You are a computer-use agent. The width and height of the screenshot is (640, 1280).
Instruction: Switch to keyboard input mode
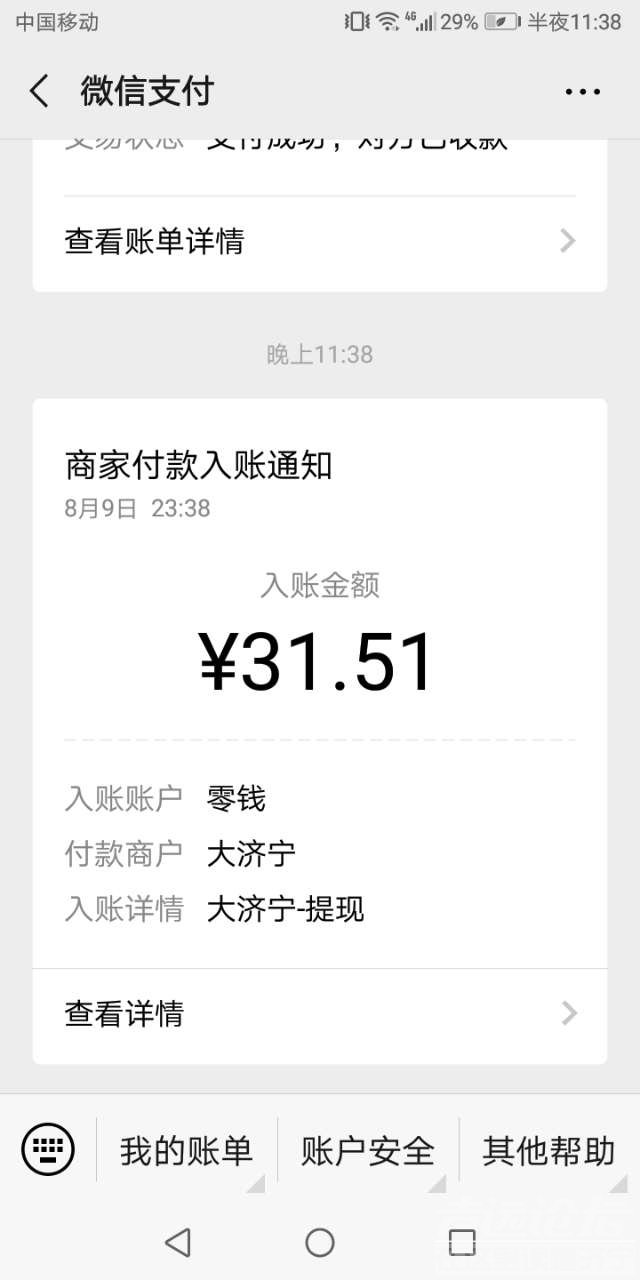click(x=48, y=1150)
